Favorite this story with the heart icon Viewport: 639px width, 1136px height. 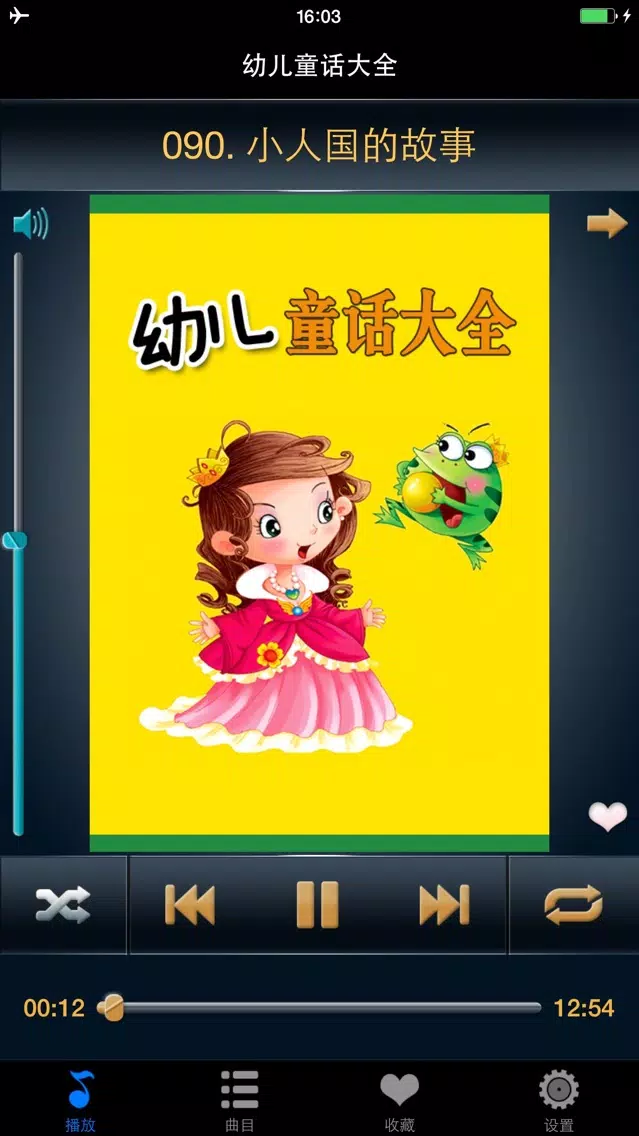[x=607, y=816]
